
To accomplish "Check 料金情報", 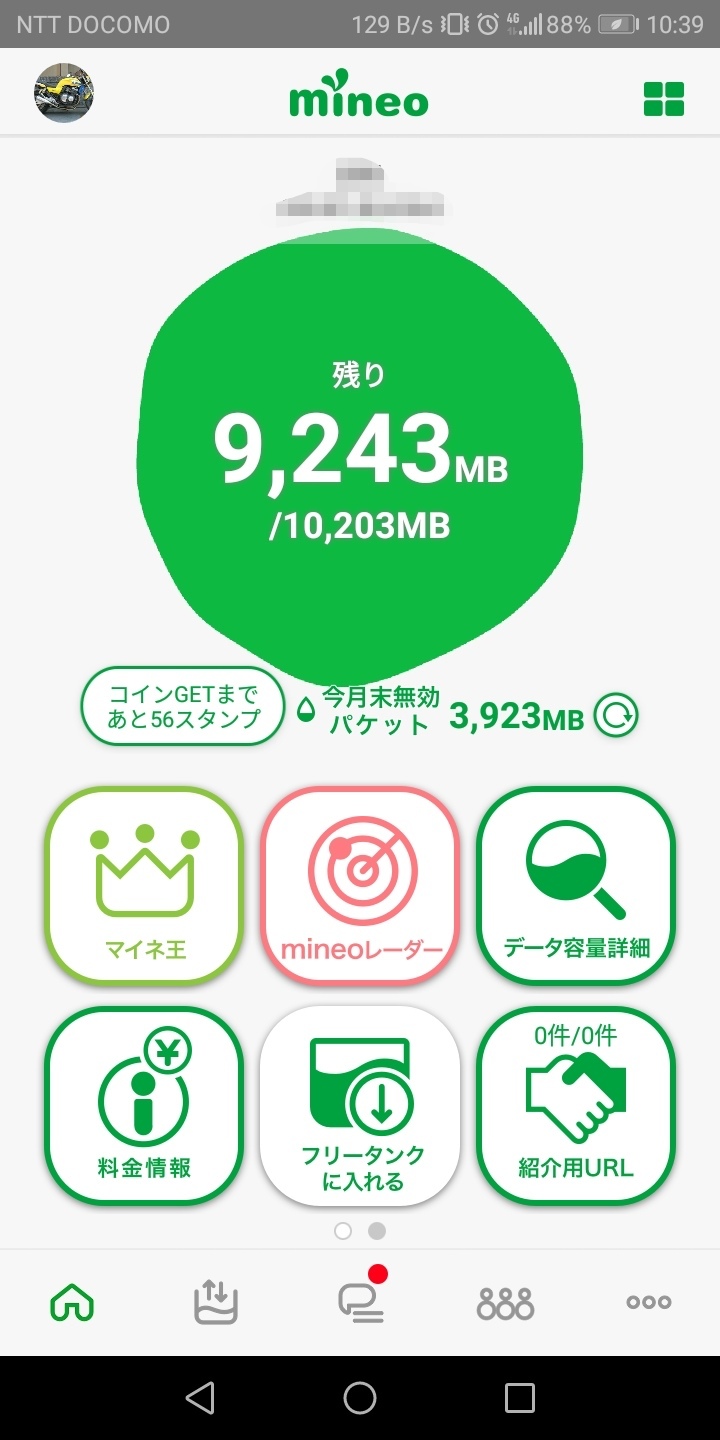I will 145,1105.
